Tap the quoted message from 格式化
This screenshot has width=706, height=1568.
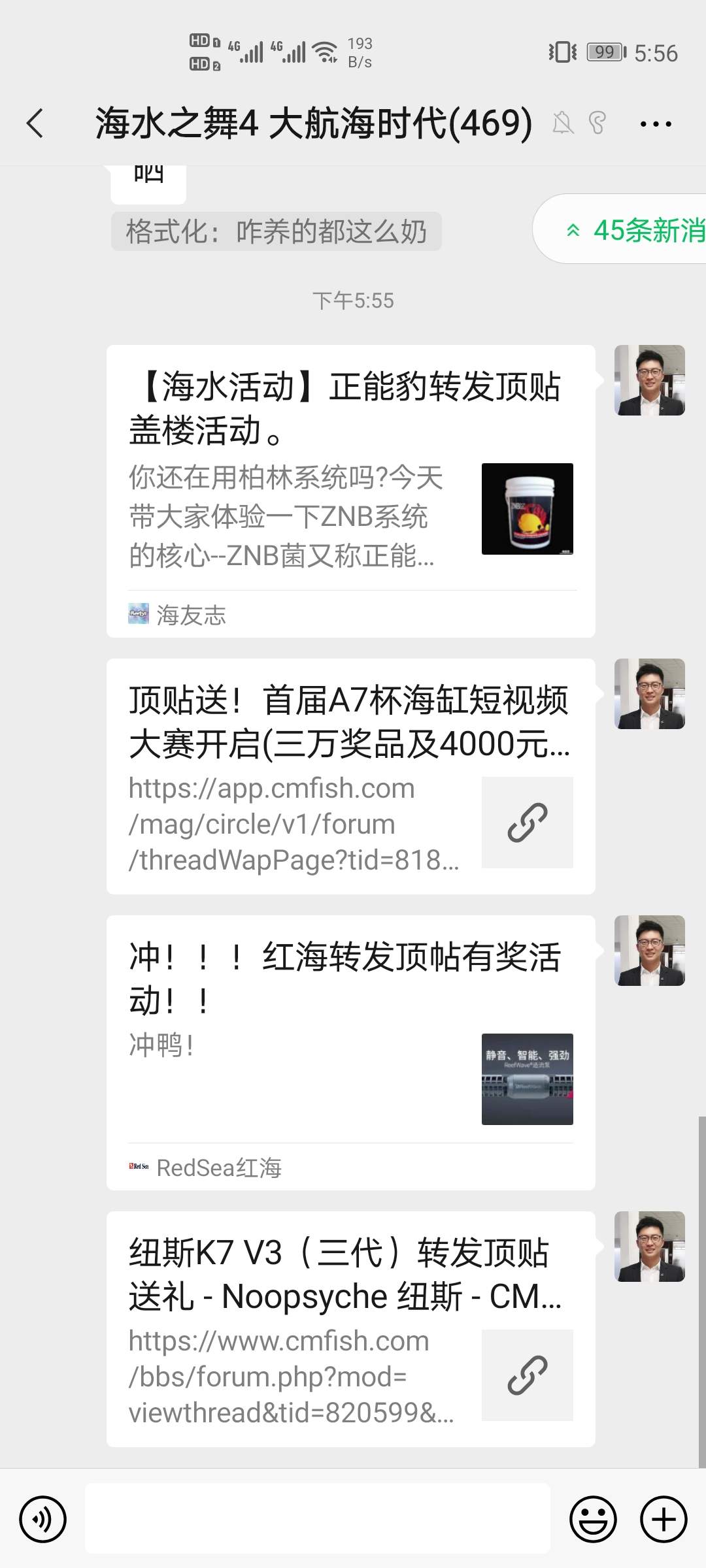276,231
